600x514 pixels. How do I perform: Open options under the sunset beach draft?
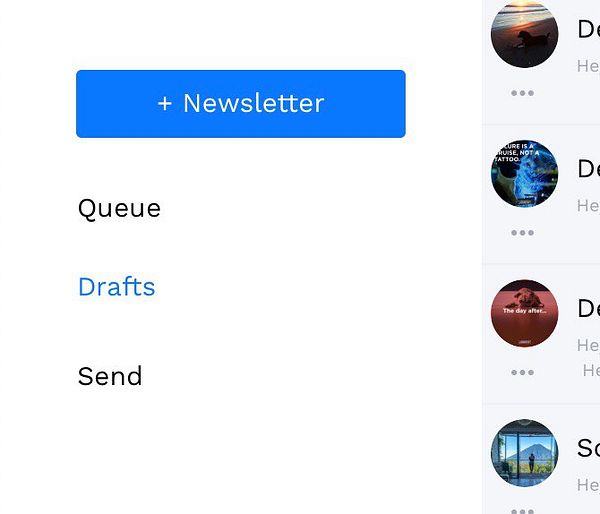pyautogui.click(x=522, y=93)
